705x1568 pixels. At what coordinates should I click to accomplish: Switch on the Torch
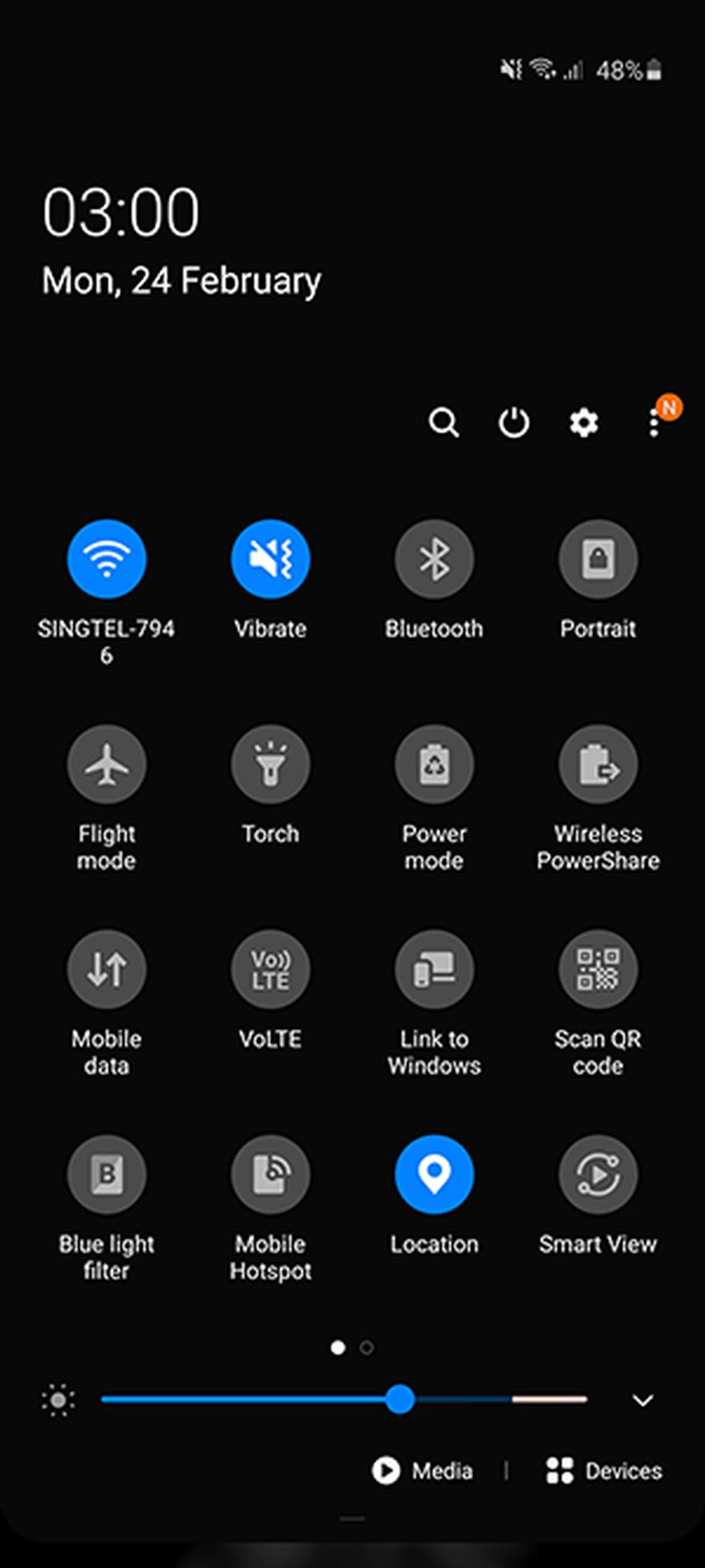click(x=270, y=764)
